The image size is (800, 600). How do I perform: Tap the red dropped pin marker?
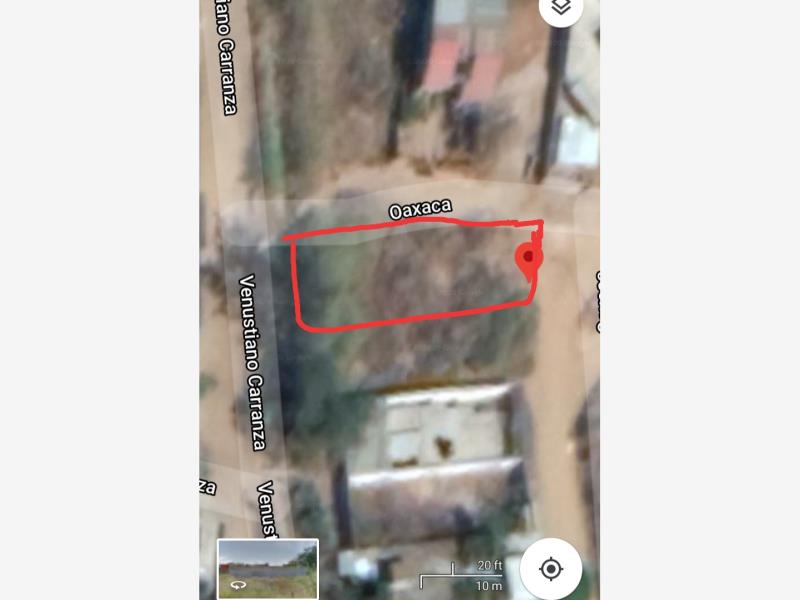click(529, 260)
